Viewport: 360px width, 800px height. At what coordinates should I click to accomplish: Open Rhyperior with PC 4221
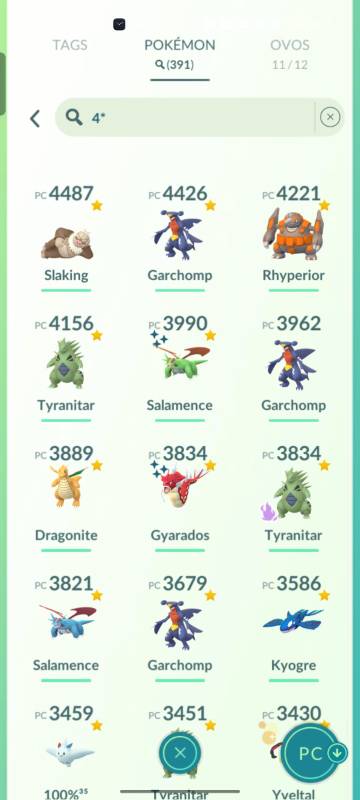point(293,238)
